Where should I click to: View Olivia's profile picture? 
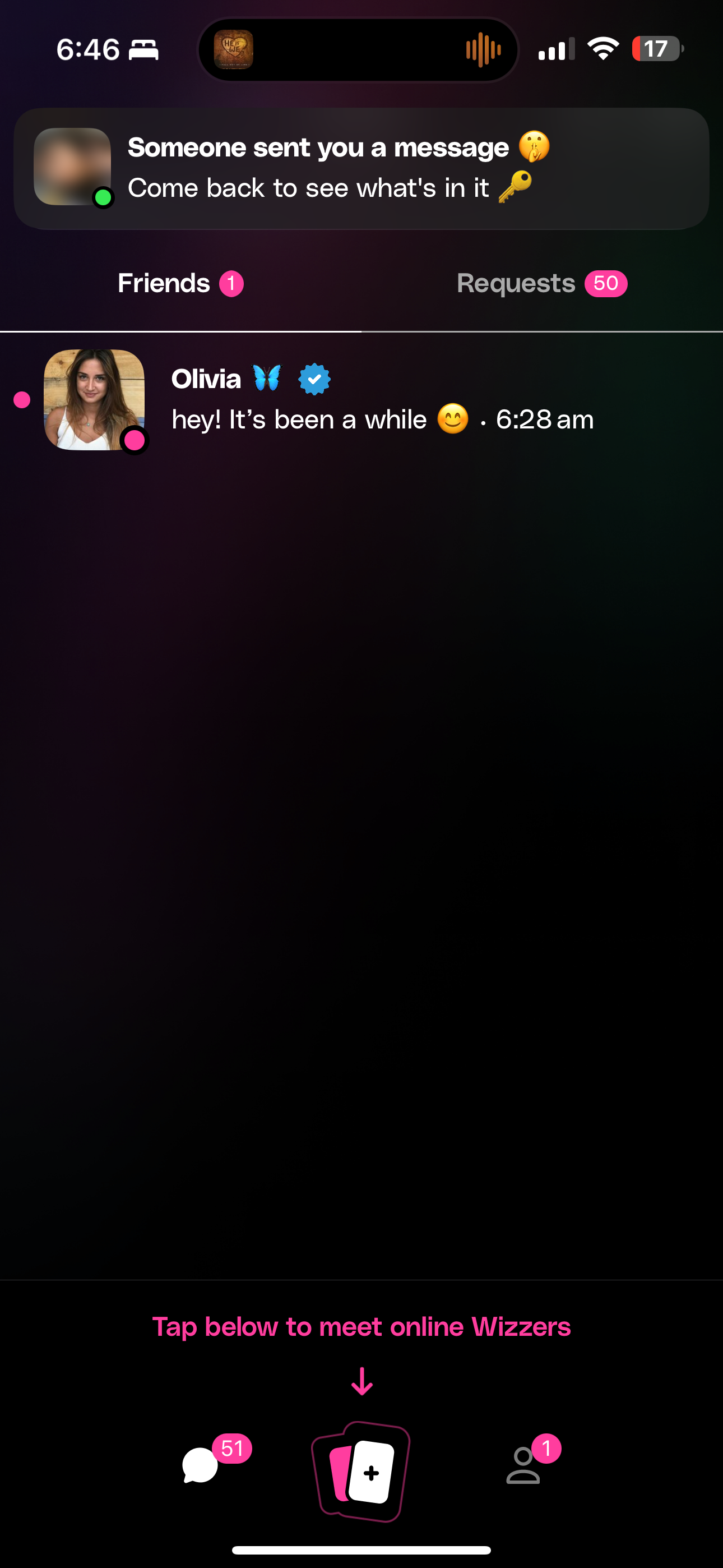pos(94,400)
